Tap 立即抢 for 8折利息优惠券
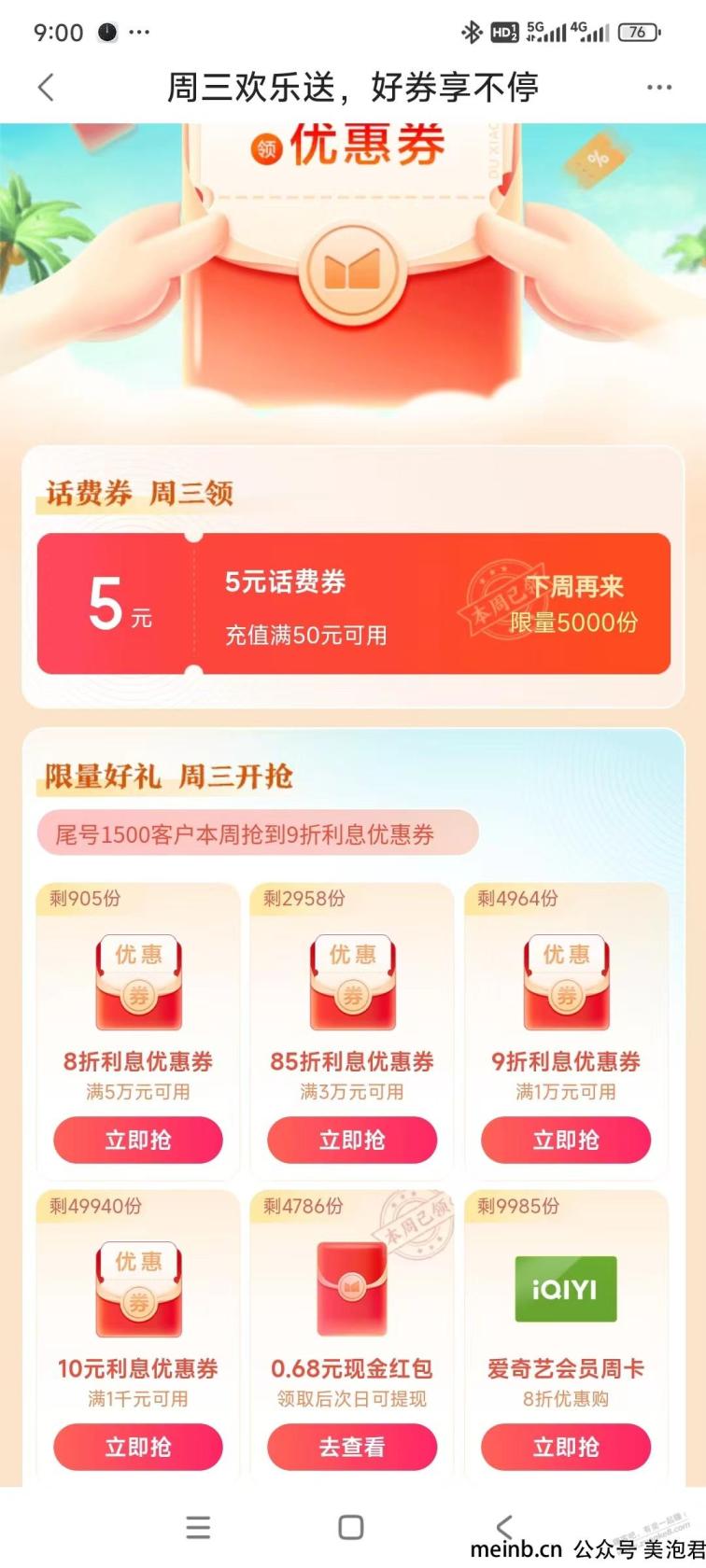Image resolution: width=706 pixels, height=1568 pixels. tap(138, 1140)
